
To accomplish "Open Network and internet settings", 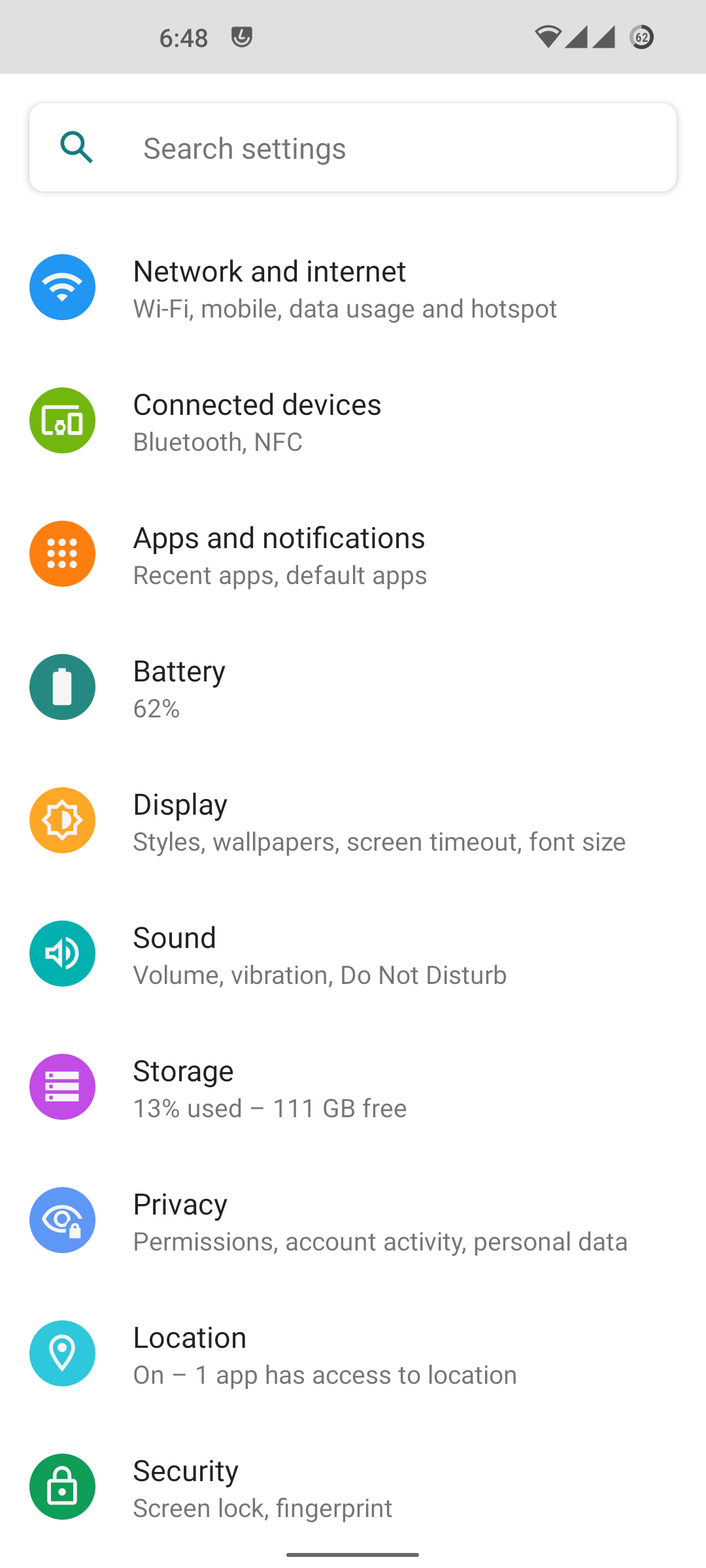I will (x=353, y=287).
